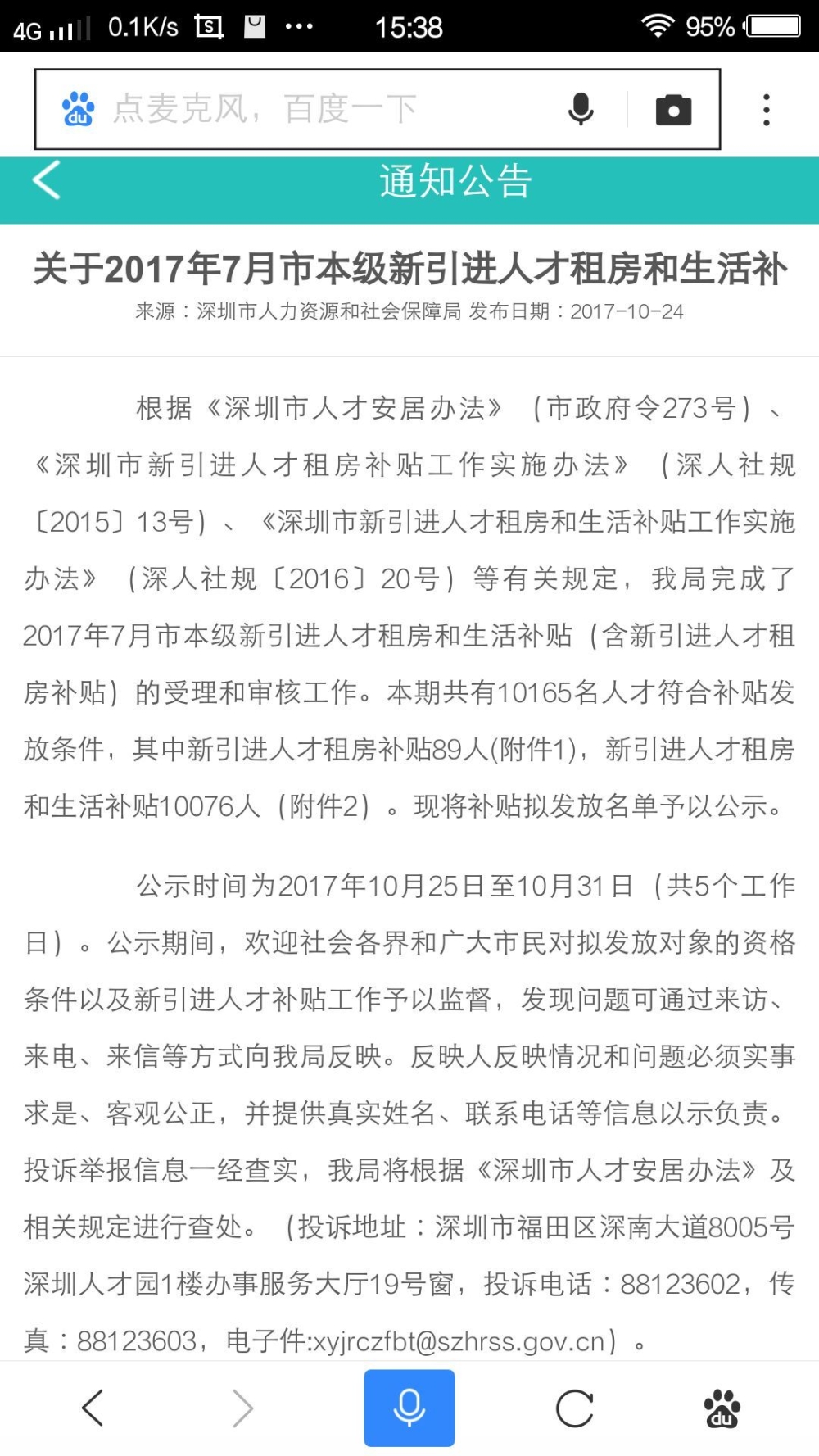Start voice search via search-bar microphone
The height and width of the screenshot is (1456, 819).
click(581, 109)
